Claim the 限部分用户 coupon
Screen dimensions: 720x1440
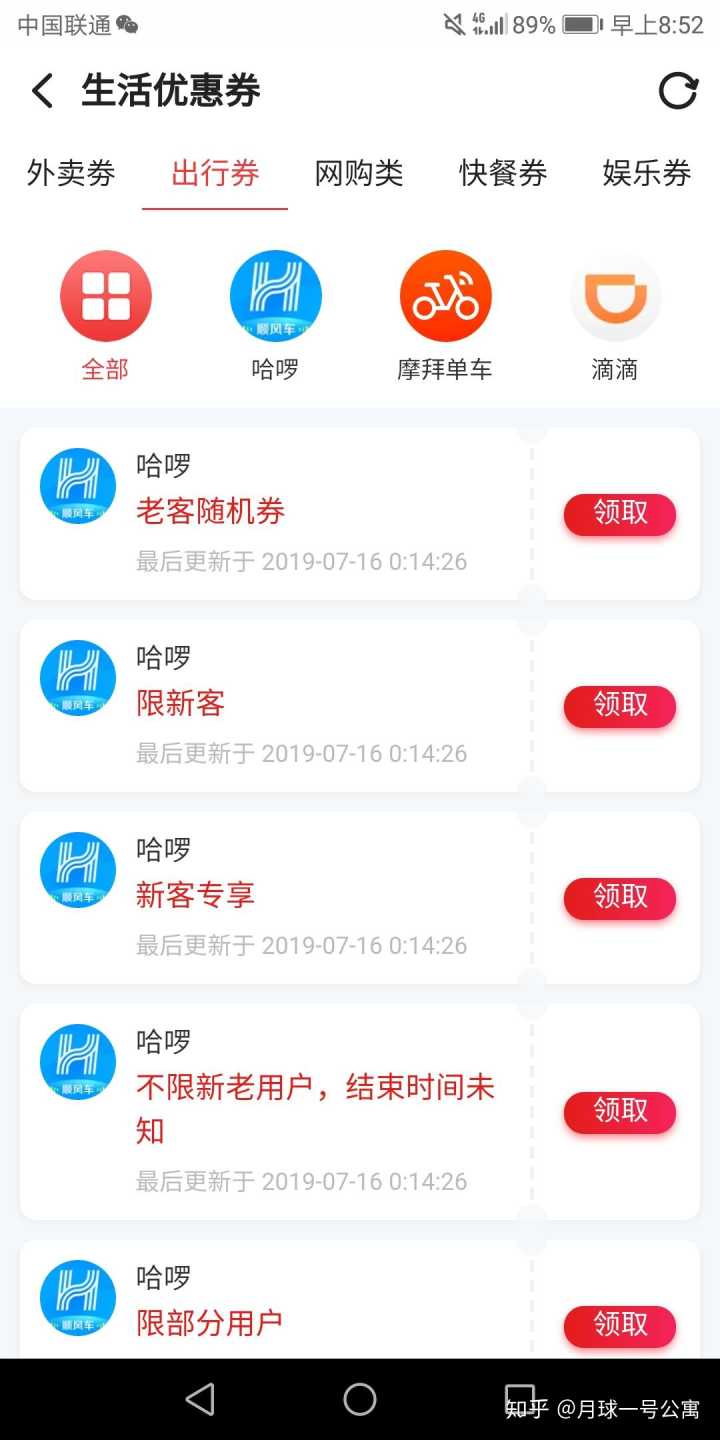click(x=620, y=1325)
